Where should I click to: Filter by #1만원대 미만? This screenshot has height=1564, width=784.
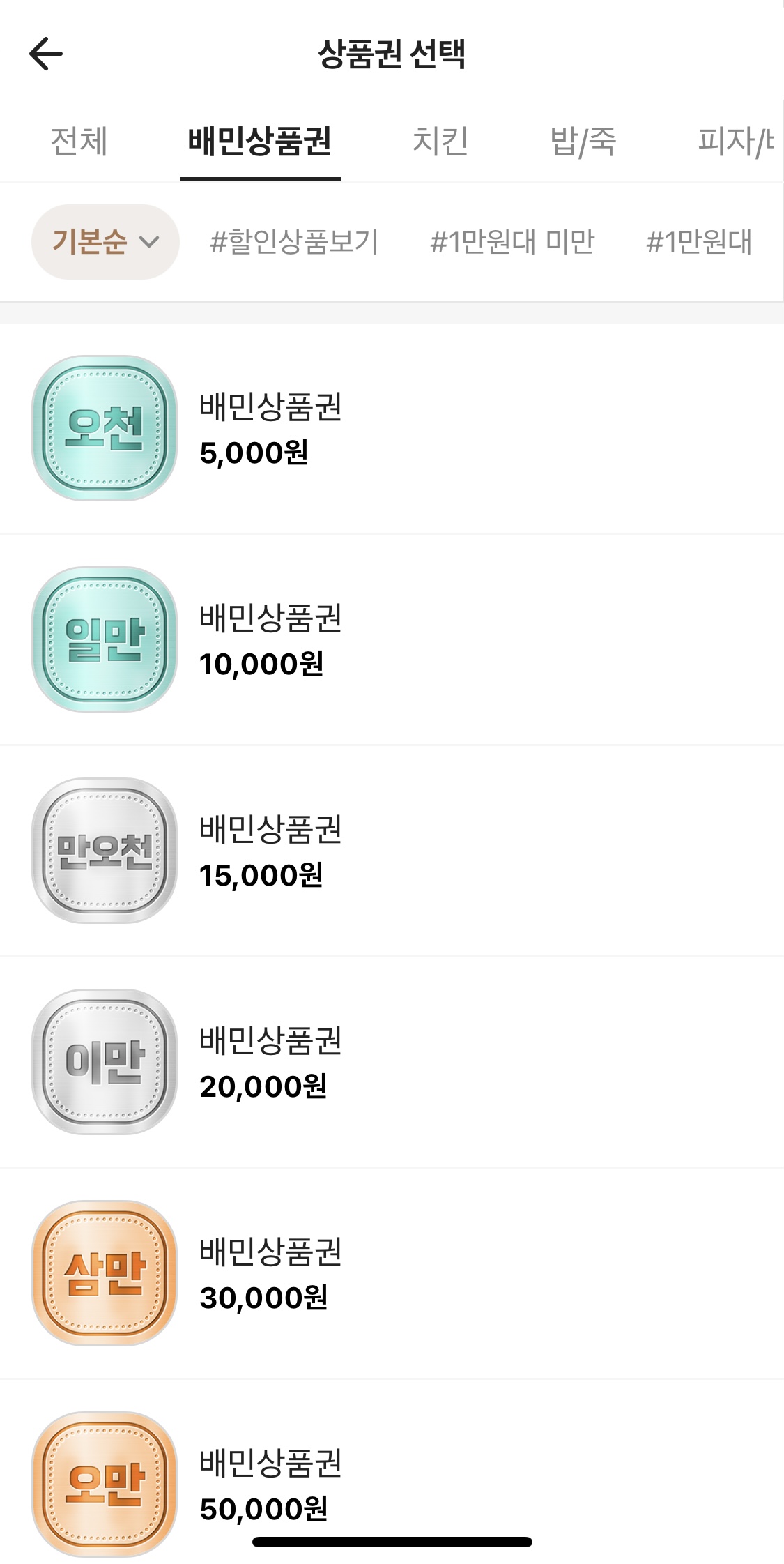[x=512, y=242]
